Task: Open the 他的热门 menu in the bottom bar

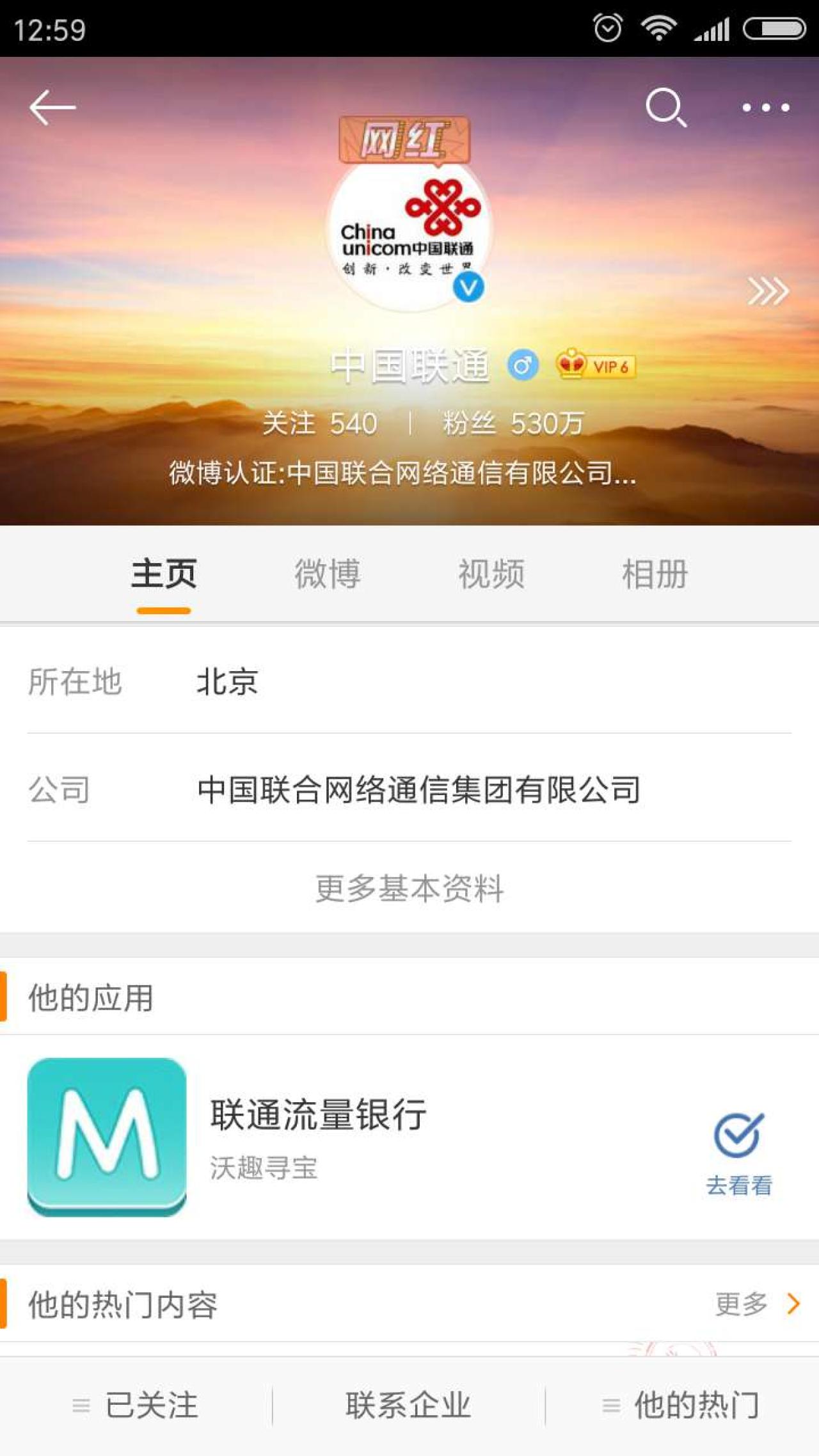Action: [x=682, y=1405]
